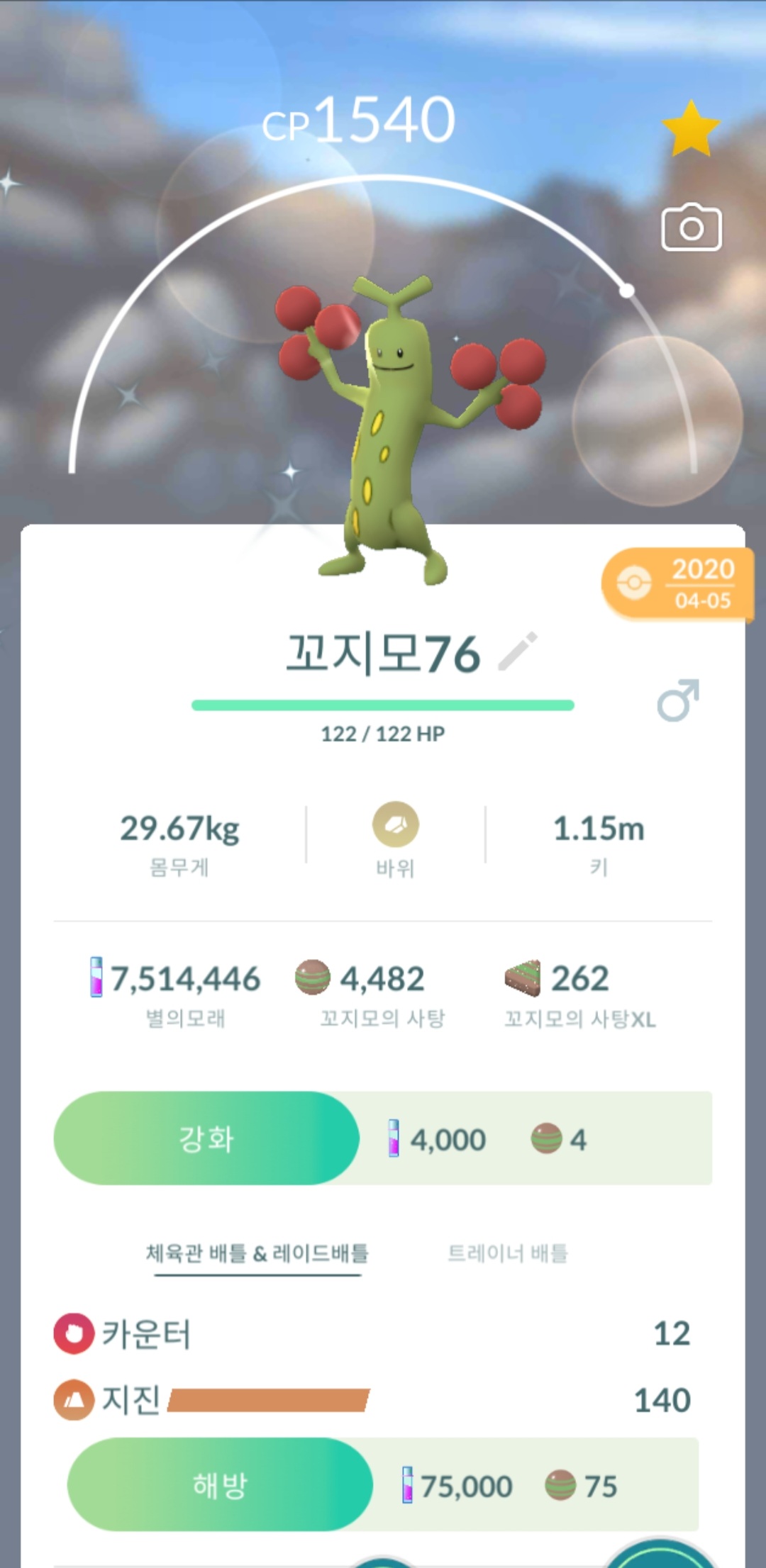Open the AR camera icon

692,228
